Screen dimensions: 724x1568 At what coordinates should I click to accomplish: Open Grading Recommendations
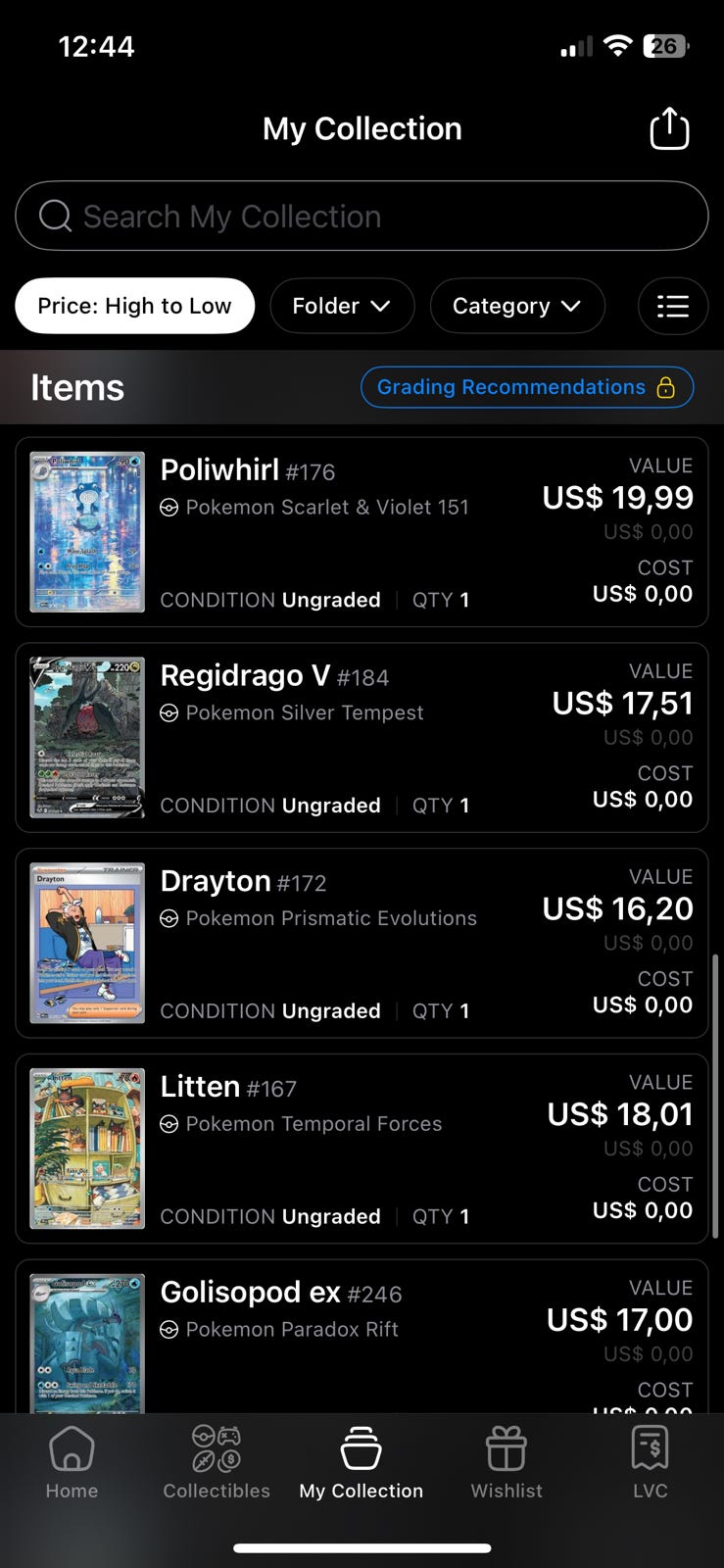[x=526, y=387]
